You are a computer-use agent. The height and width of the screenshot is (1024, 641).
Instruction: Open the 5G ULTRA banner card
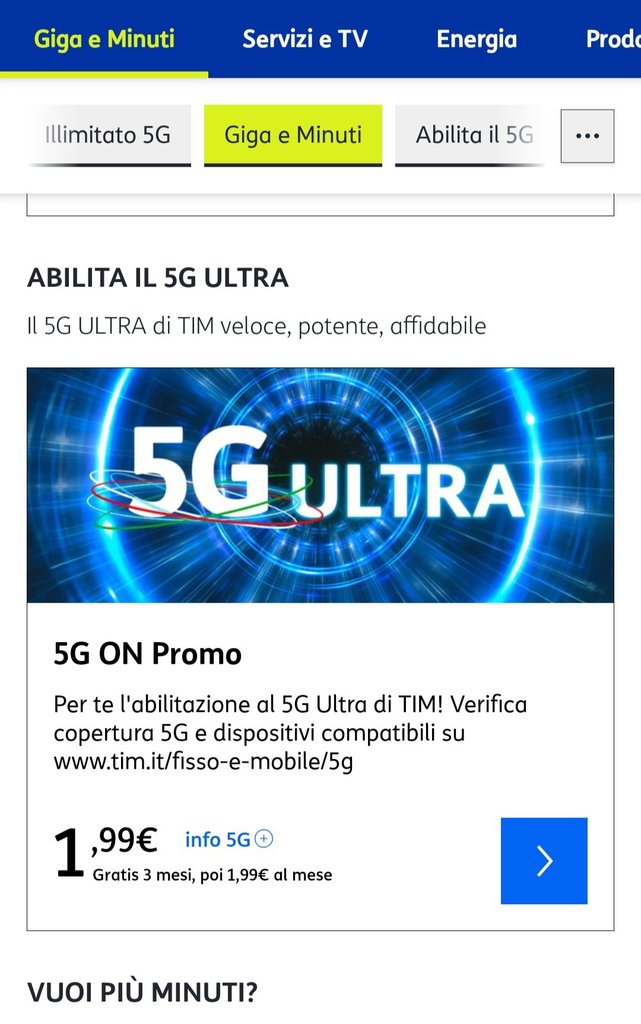320,485
